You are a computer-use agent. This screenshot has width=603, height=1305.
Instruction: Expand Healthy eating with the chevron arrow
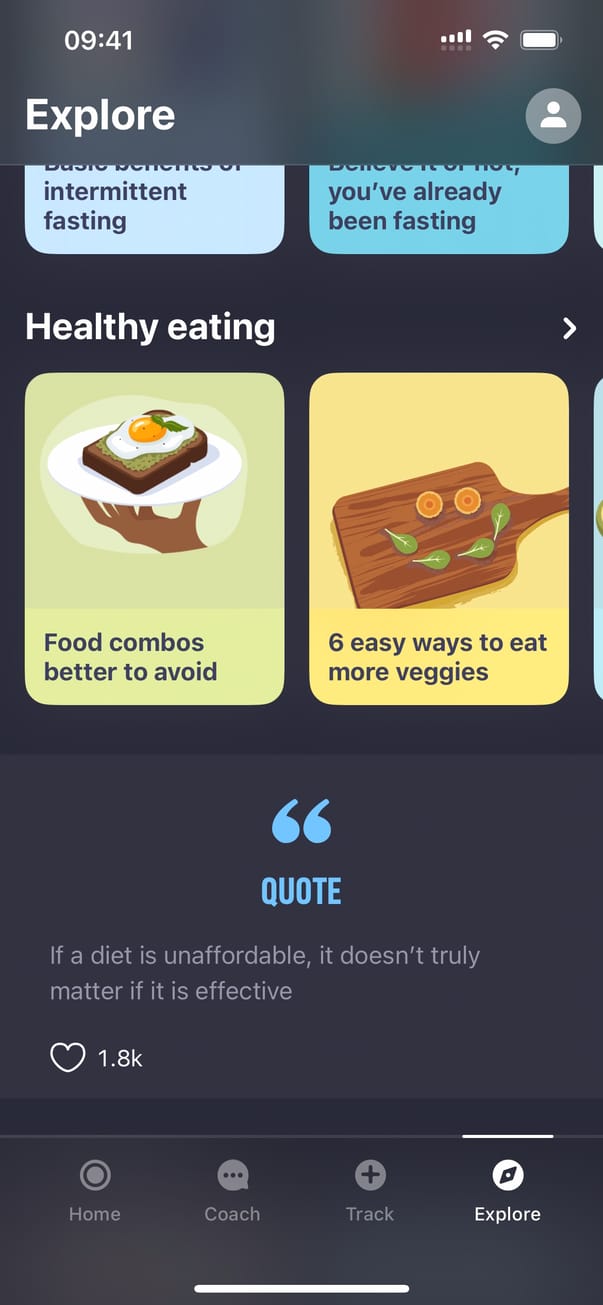(x=569, y=328)
